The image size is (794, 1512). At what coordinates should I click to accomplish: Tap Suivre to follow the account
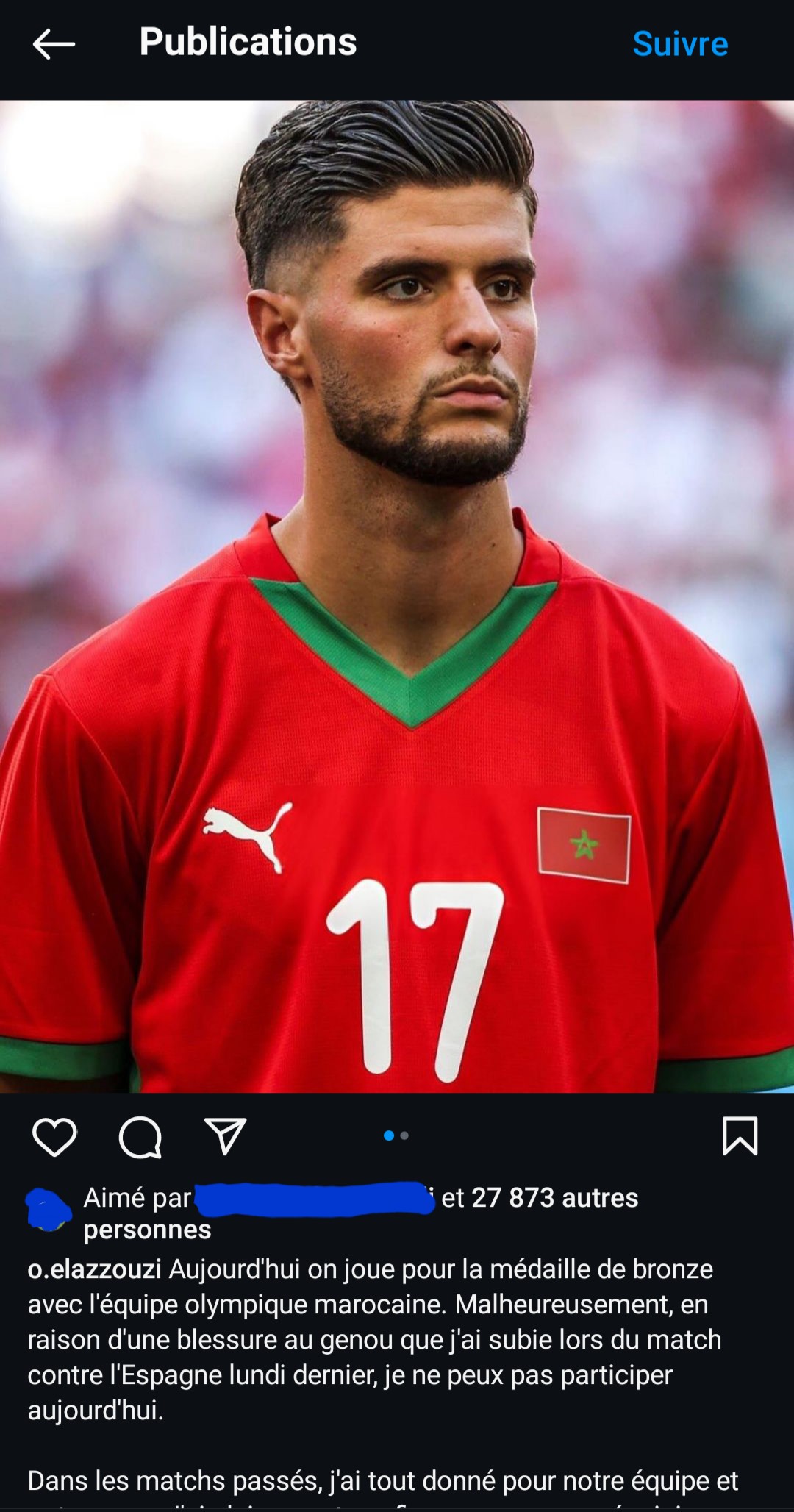pyautogui.click(x=679, y=44)
